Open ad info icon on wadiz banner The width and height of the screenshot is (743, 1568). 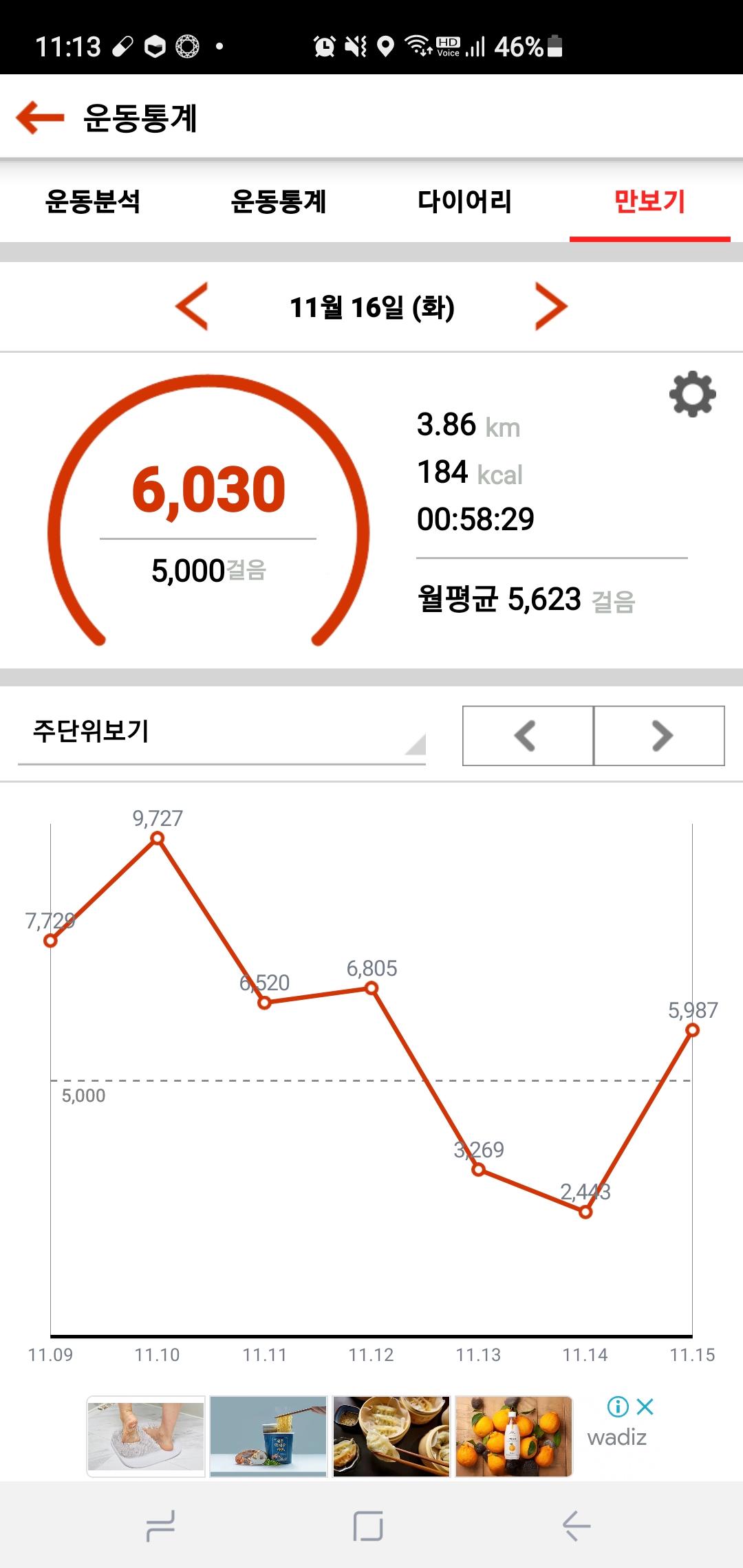pos(618,1406)
